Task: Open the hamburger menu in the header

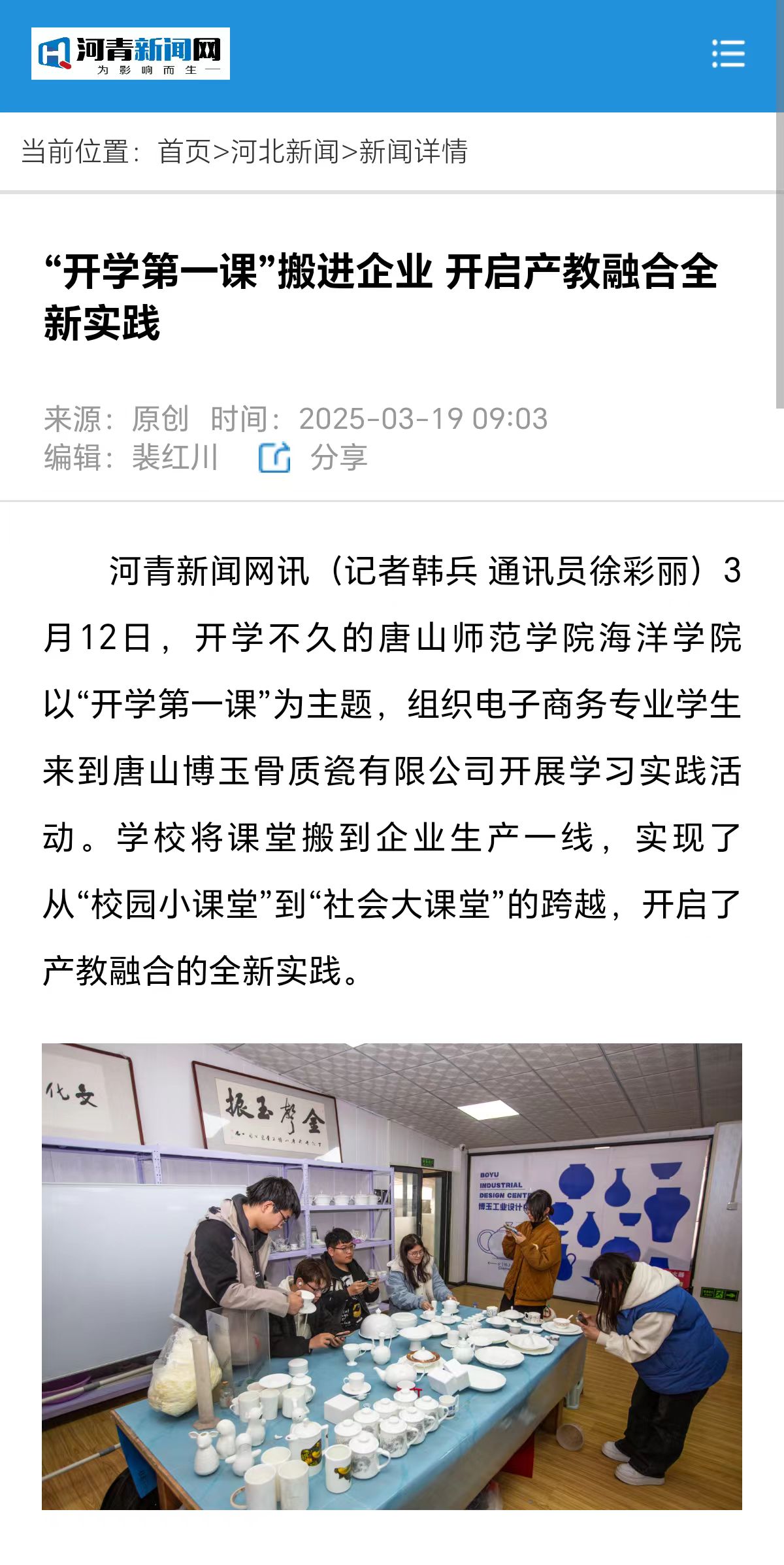Action: point(728,54)
